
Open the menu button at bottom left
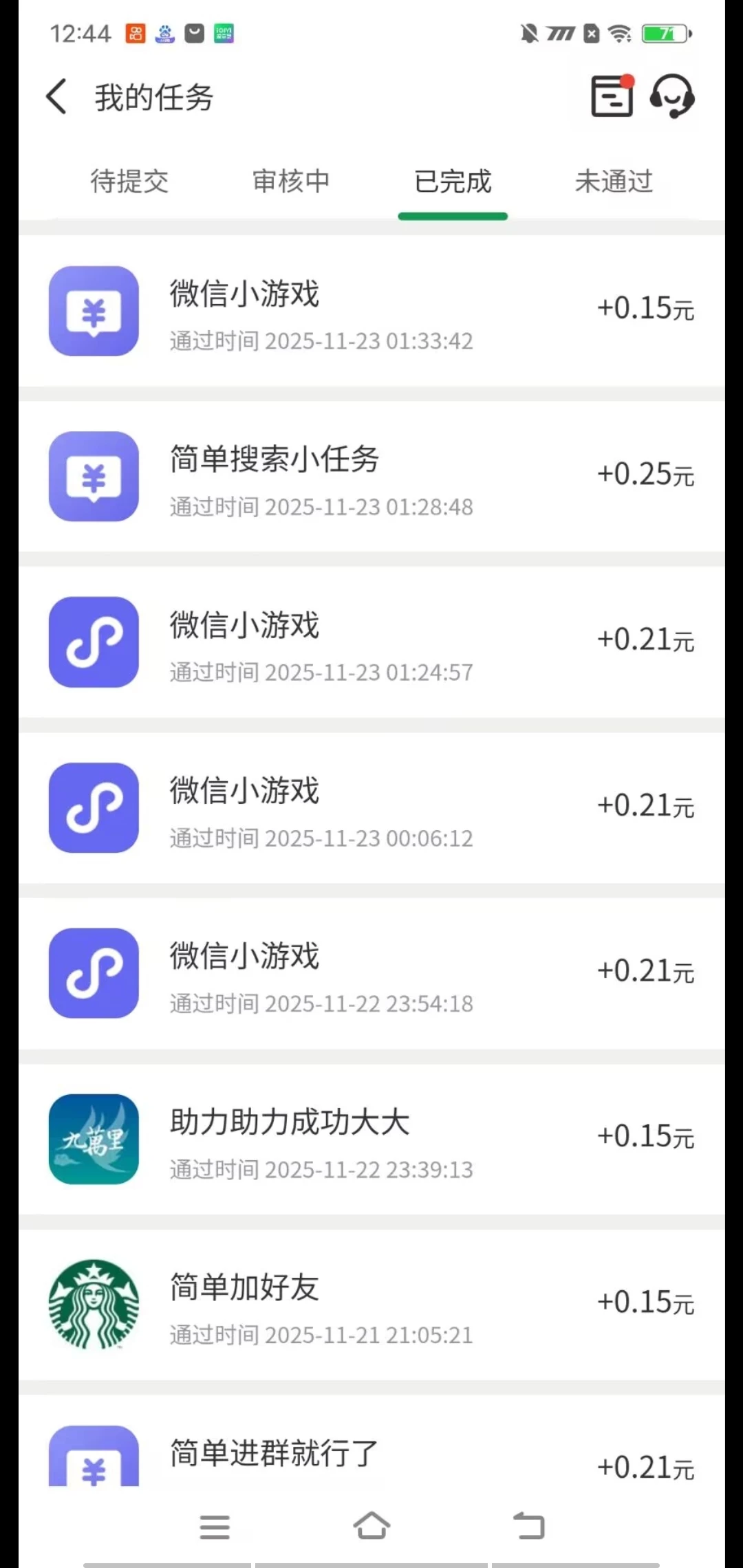coord(215,1527)
